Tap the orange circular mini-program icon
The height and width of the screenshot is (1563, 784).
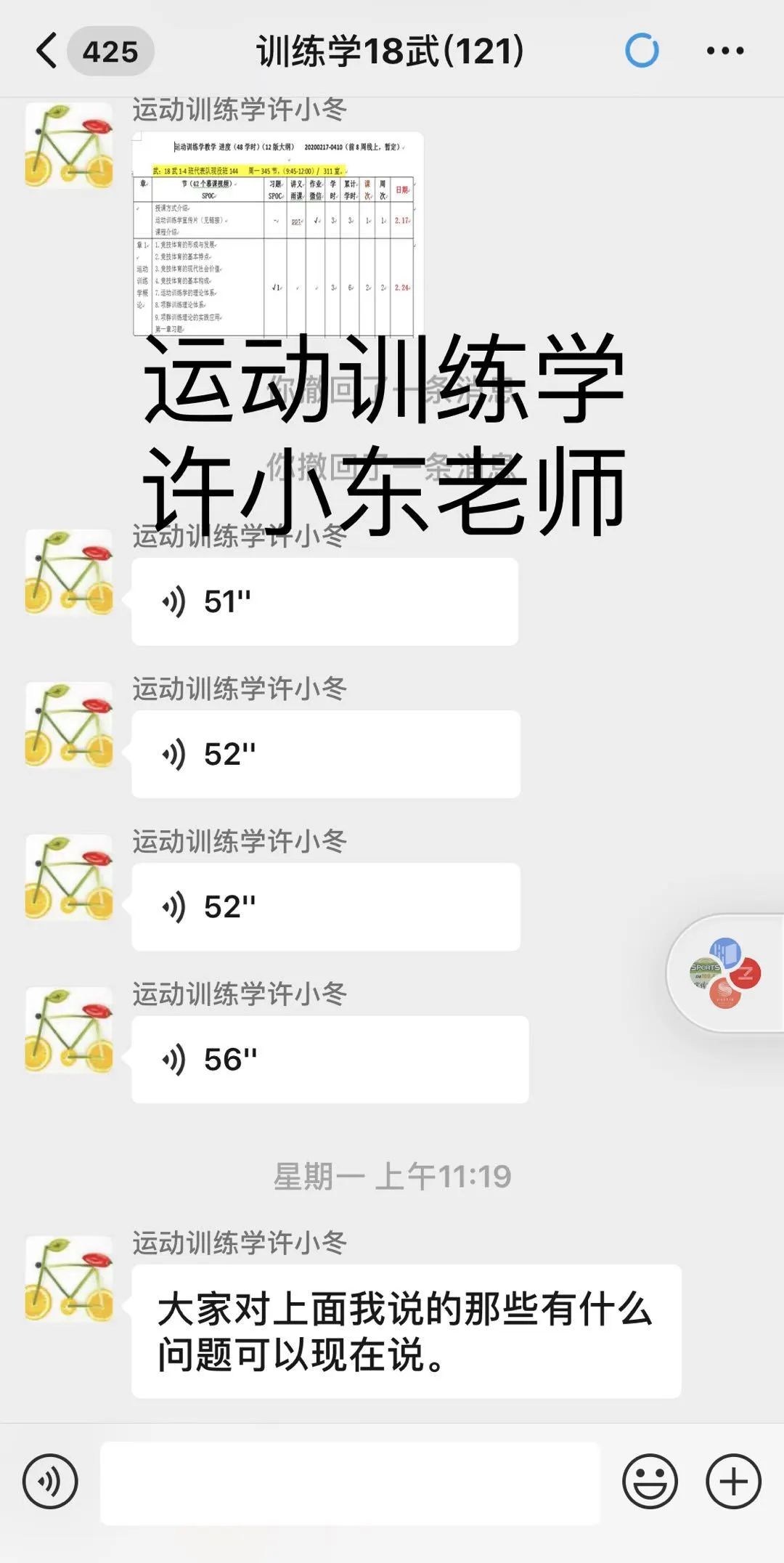pyautogui.click(x=724, y=994)
